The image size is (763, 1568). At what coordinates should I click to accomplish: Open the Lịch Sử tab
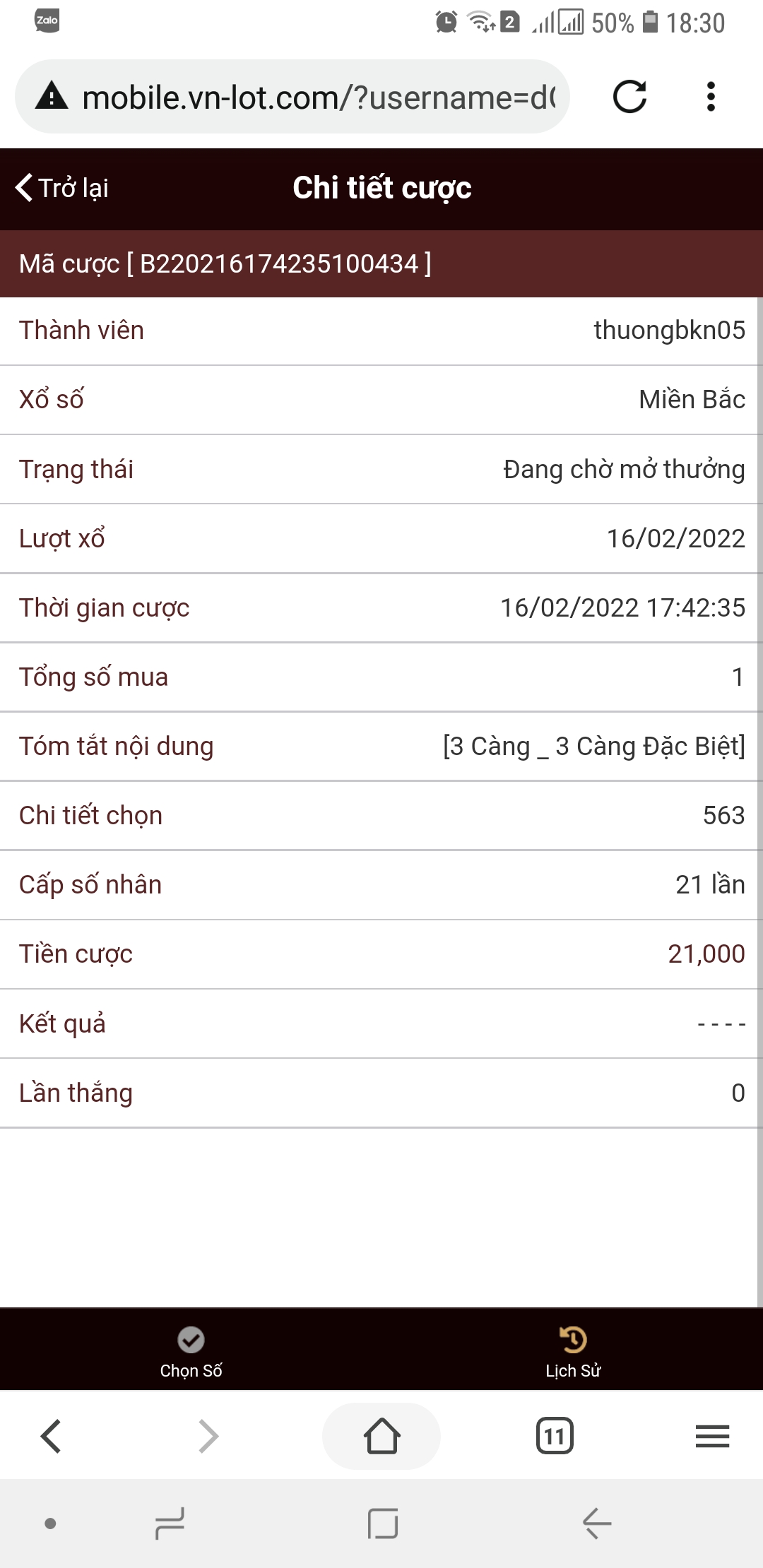pos(573,1352)
